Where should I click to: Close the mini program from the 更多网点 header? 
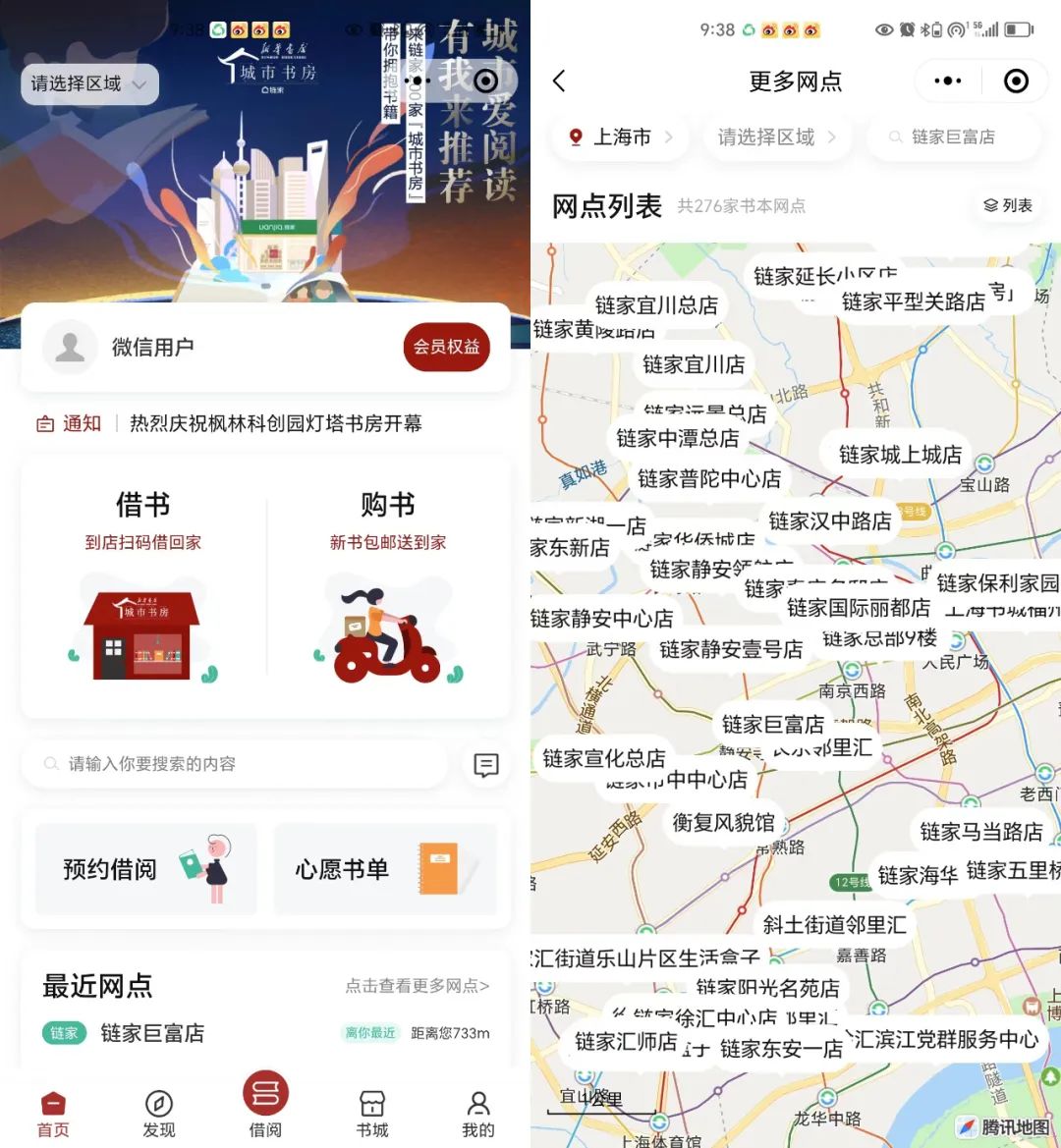point(1016,82)
